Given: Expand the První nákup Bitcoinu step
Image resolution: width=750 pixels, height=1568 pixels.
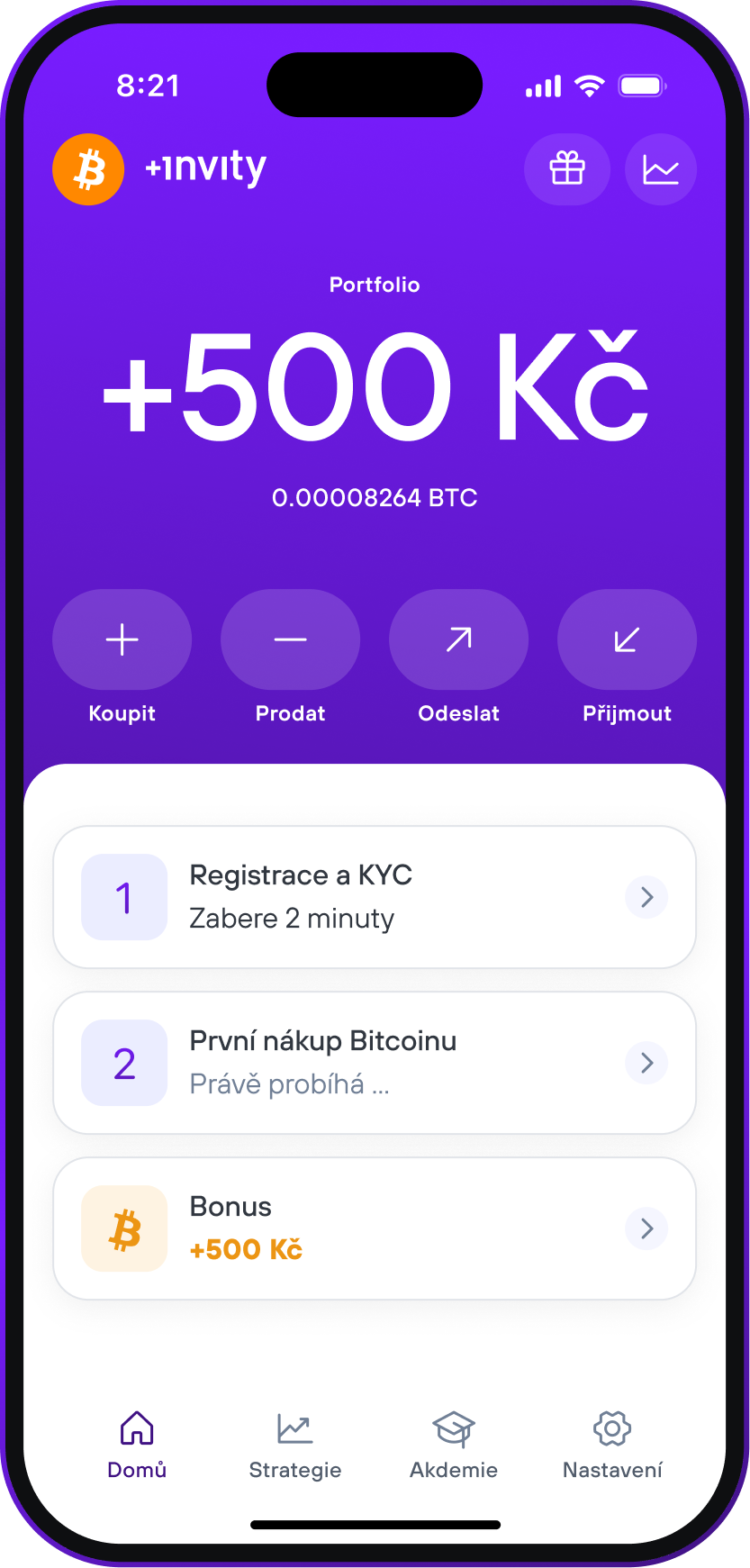Looking at the screenshot, I should click(x=646, y=1063).
